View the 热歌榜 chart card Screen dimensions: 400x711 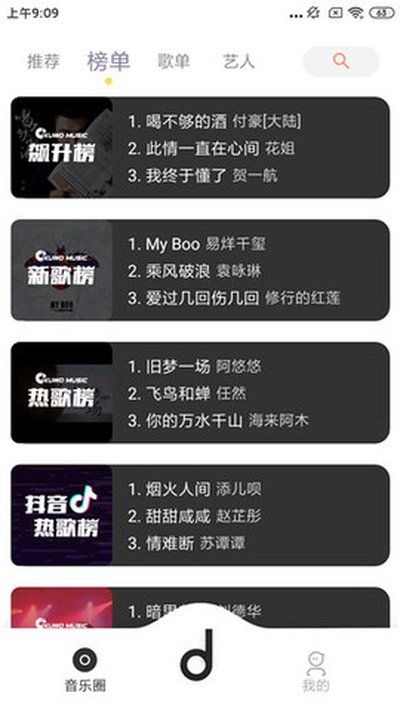point(200,393)
